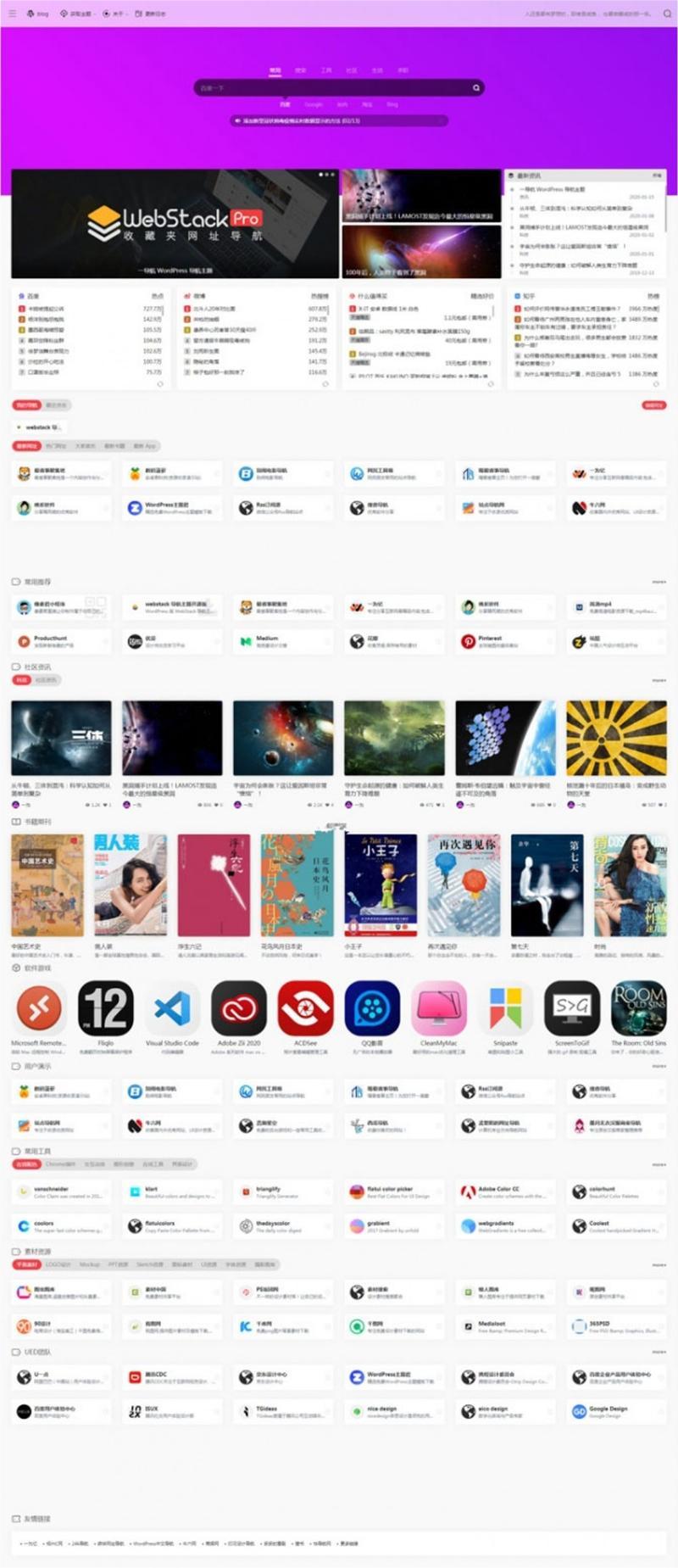Image resolution: width=678 pixels, height=1568 pixels.
Task: Open the webgradients tool card
Action: (505, 1226)
